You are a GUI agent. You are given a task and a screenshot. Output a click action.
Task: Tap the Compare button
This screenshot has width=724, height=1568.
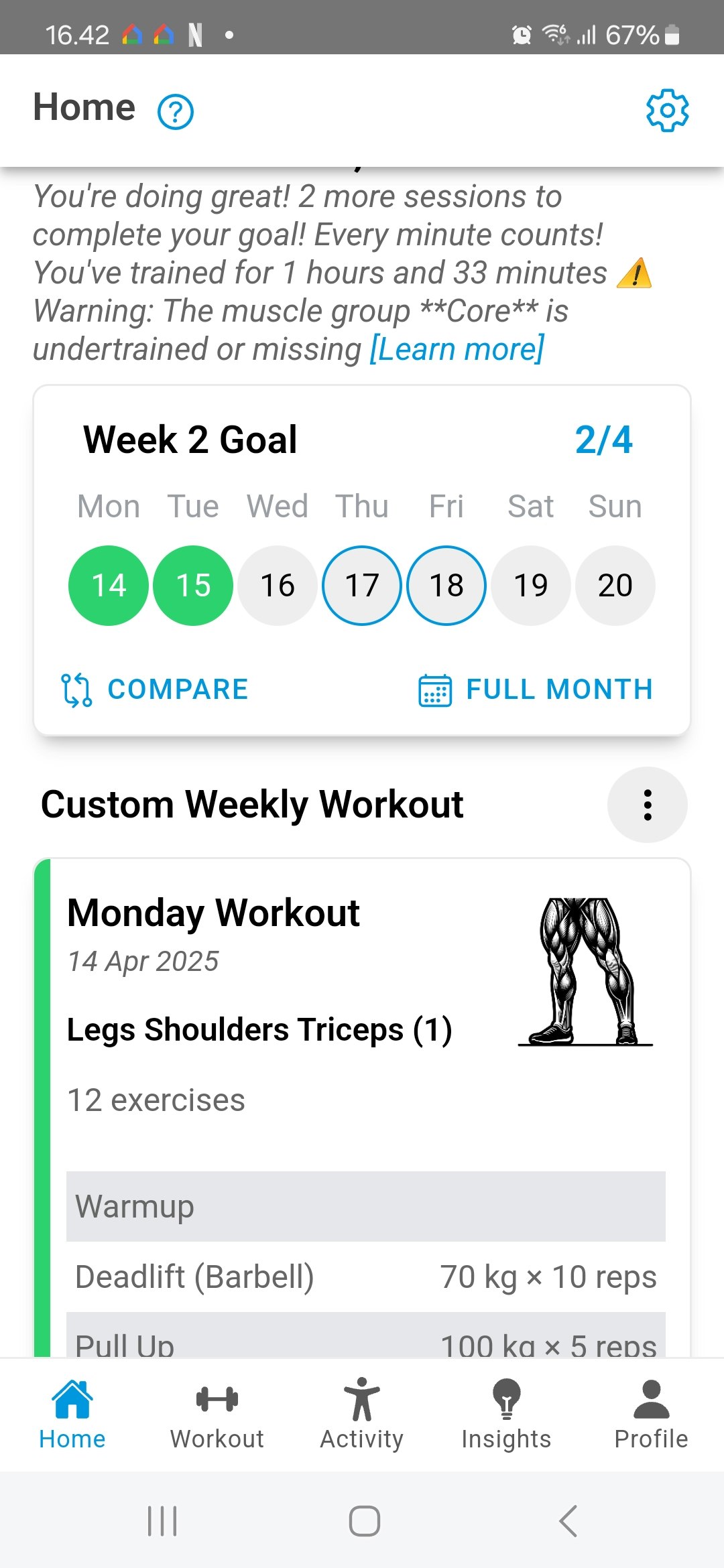pyautogui.click(x=154, y=690)
